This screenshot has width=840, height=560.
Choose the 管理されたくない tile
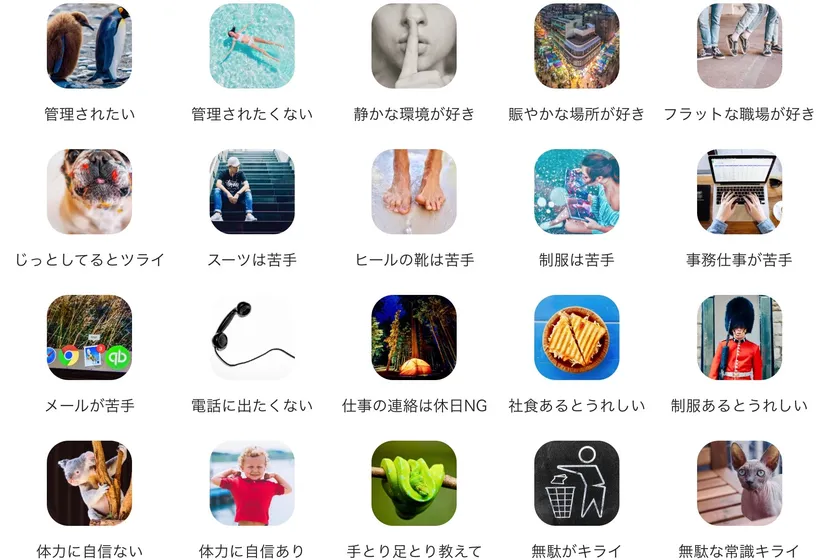[x=252, y=47]
